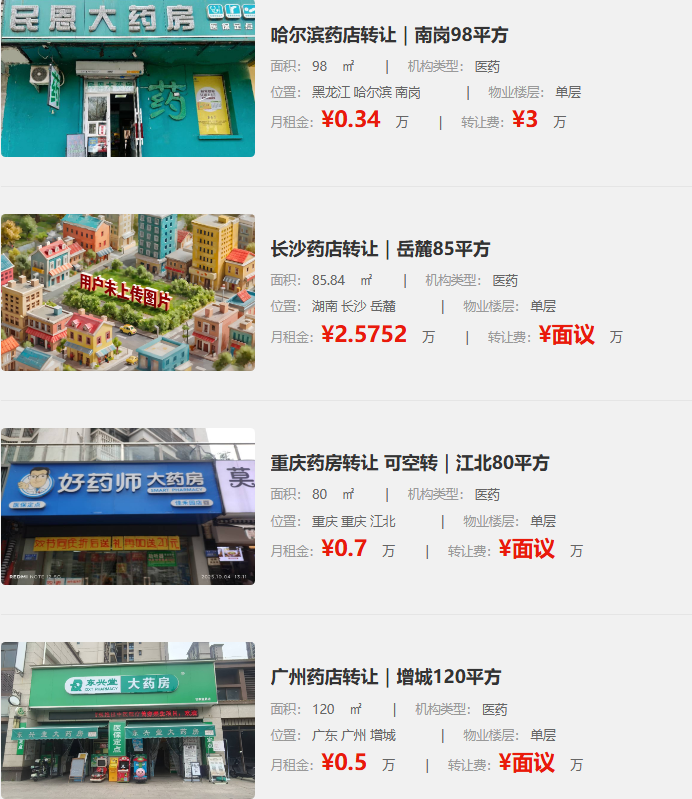Select the 重庆药房转让 江北80平方 listing
This screenshot has width=692, height=799.
point(409,464)
